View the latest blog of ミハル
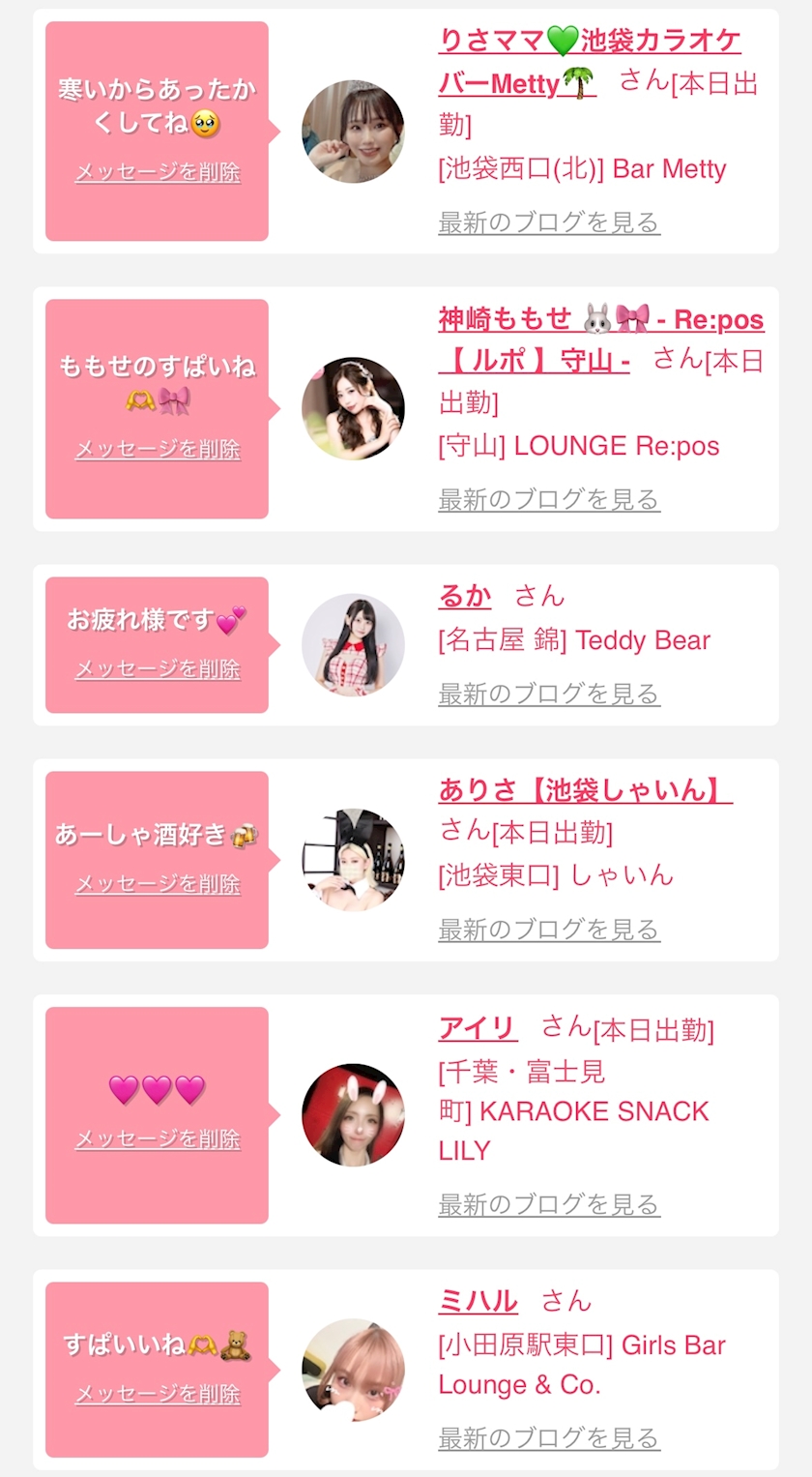This screenshot has width=812, height=1477. (549, 1437)
